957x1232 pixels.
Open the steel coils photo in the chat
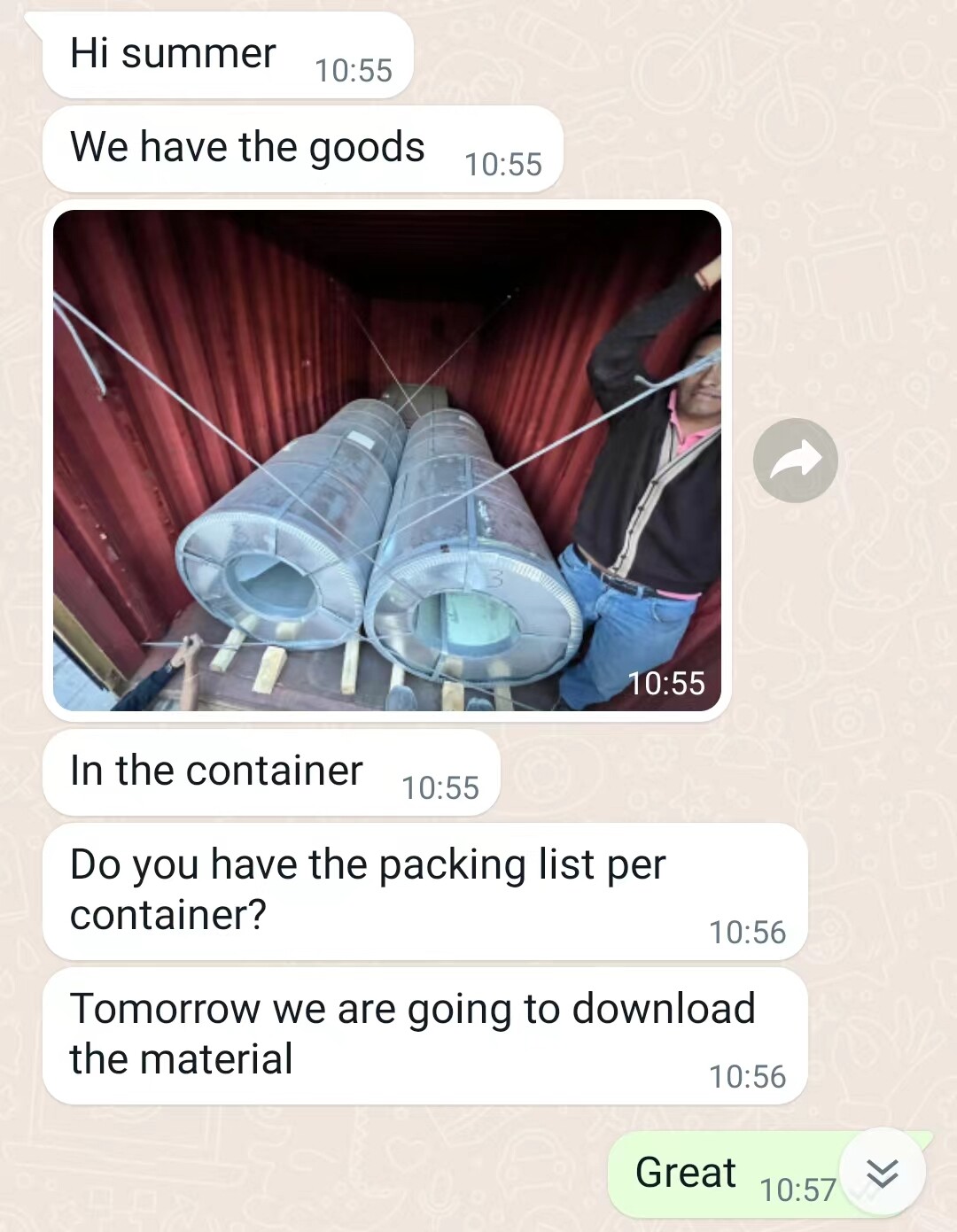click(x=387, y=460)
